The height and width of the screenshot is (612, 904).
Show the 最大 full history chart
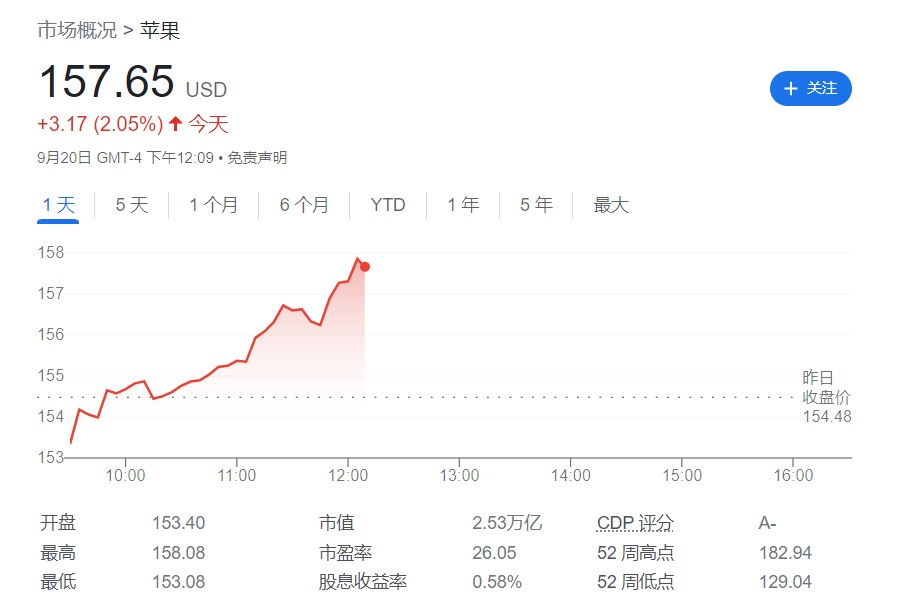pyautogui.click(x=611, y=205)
